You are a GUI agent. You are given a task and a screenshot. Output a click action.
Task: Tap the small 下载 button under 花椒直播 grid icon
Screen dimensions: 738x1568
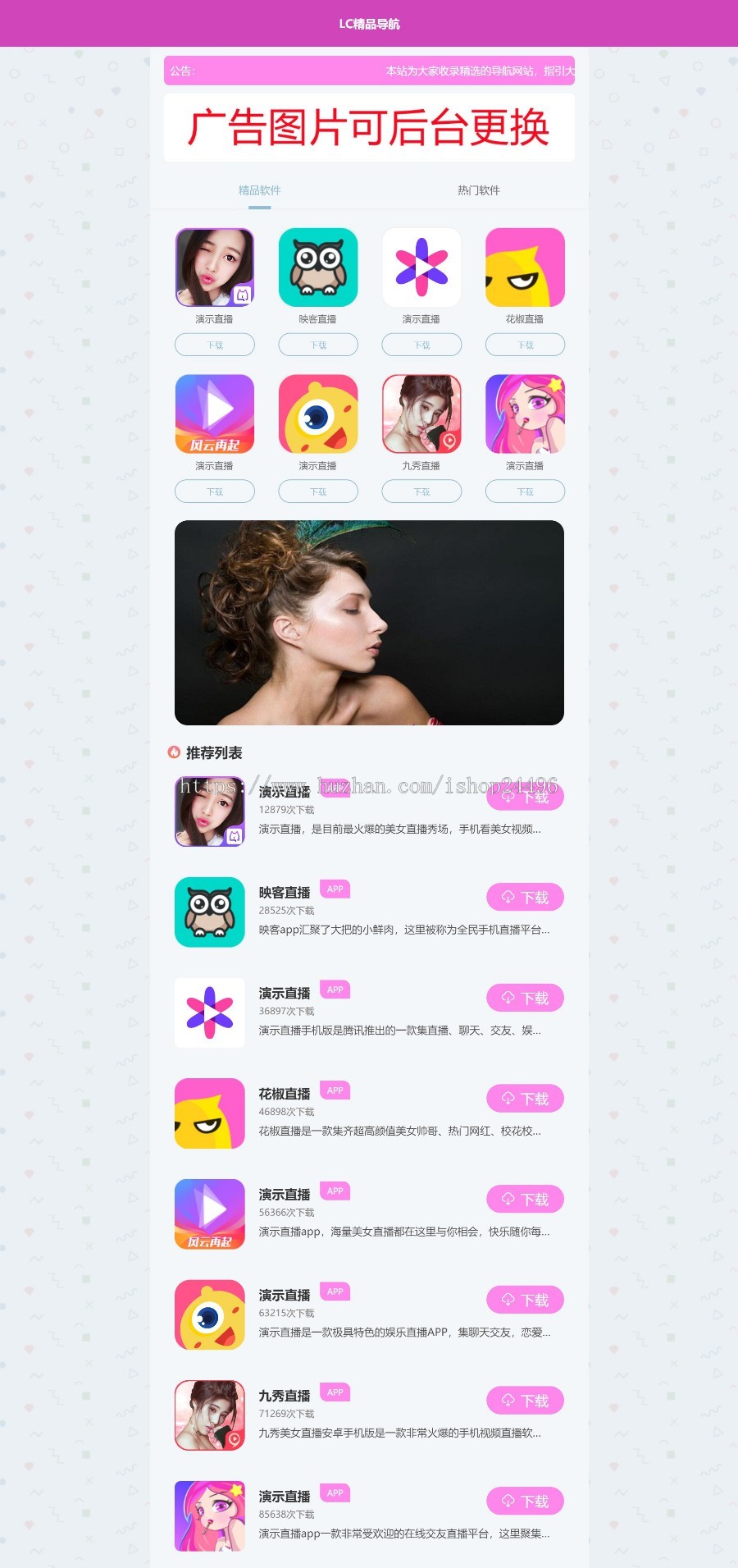pos(525,345)
